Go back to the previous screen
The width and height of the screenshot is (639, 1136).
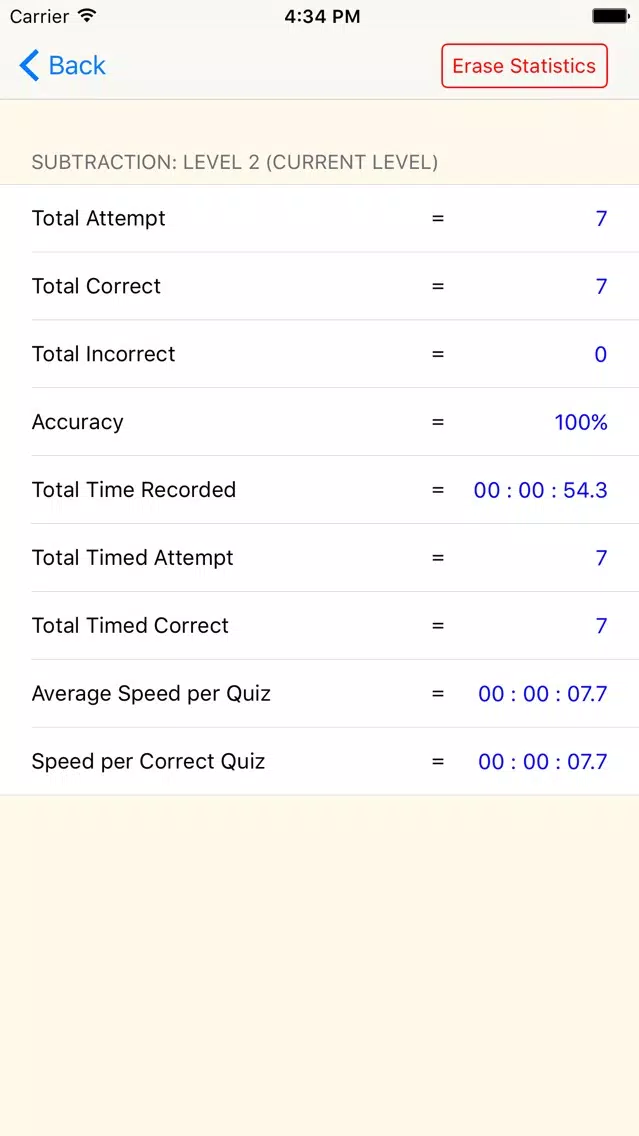[62, 65]
